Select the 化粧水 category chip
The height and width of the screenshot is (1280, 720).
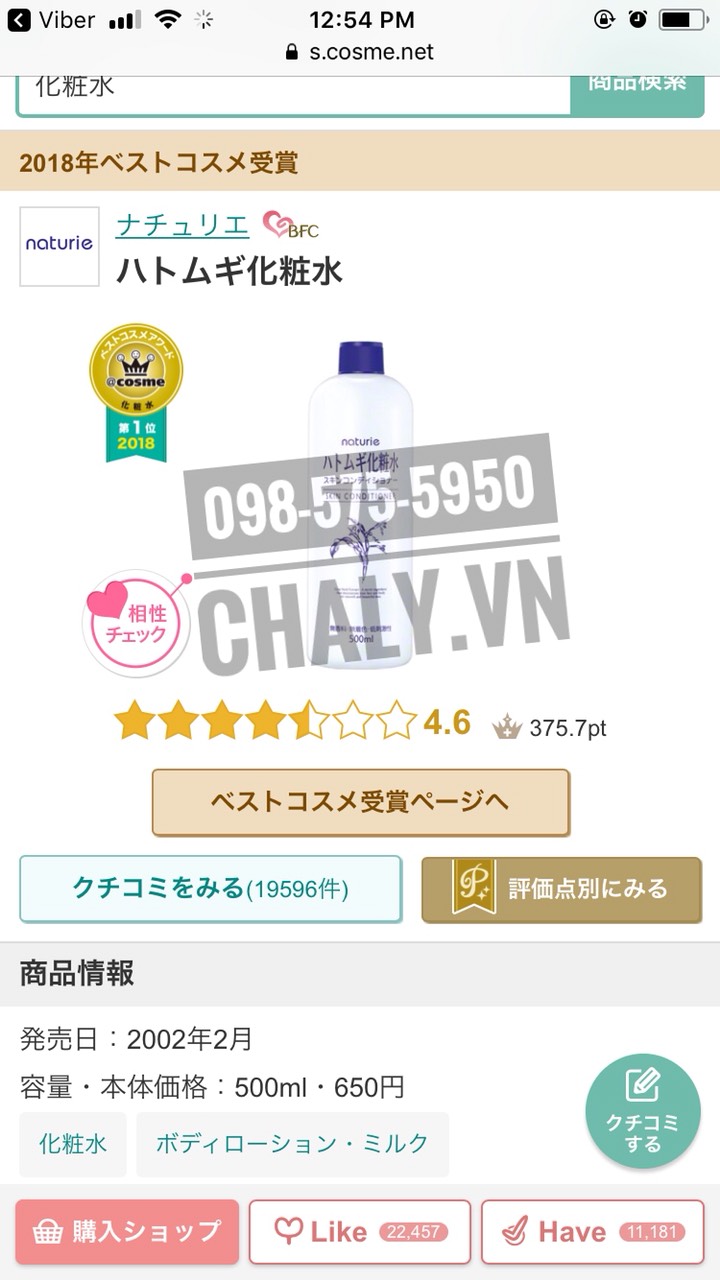pyautogui.click(x=73, y=1144)
